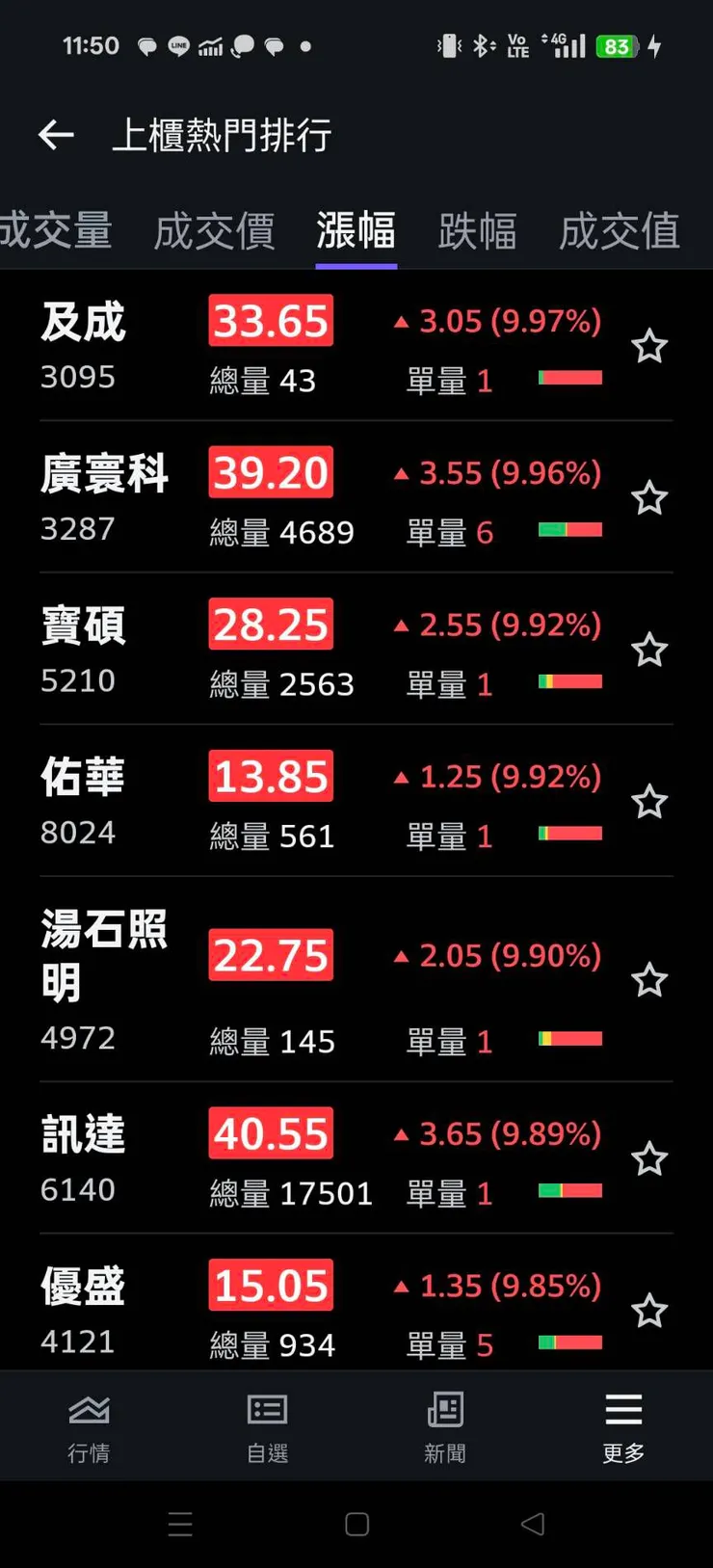The width and height of the screenshot is (713, 1568).
Task: Tap the system home button
Action: pyautogui.click(x=356, y=1524)
